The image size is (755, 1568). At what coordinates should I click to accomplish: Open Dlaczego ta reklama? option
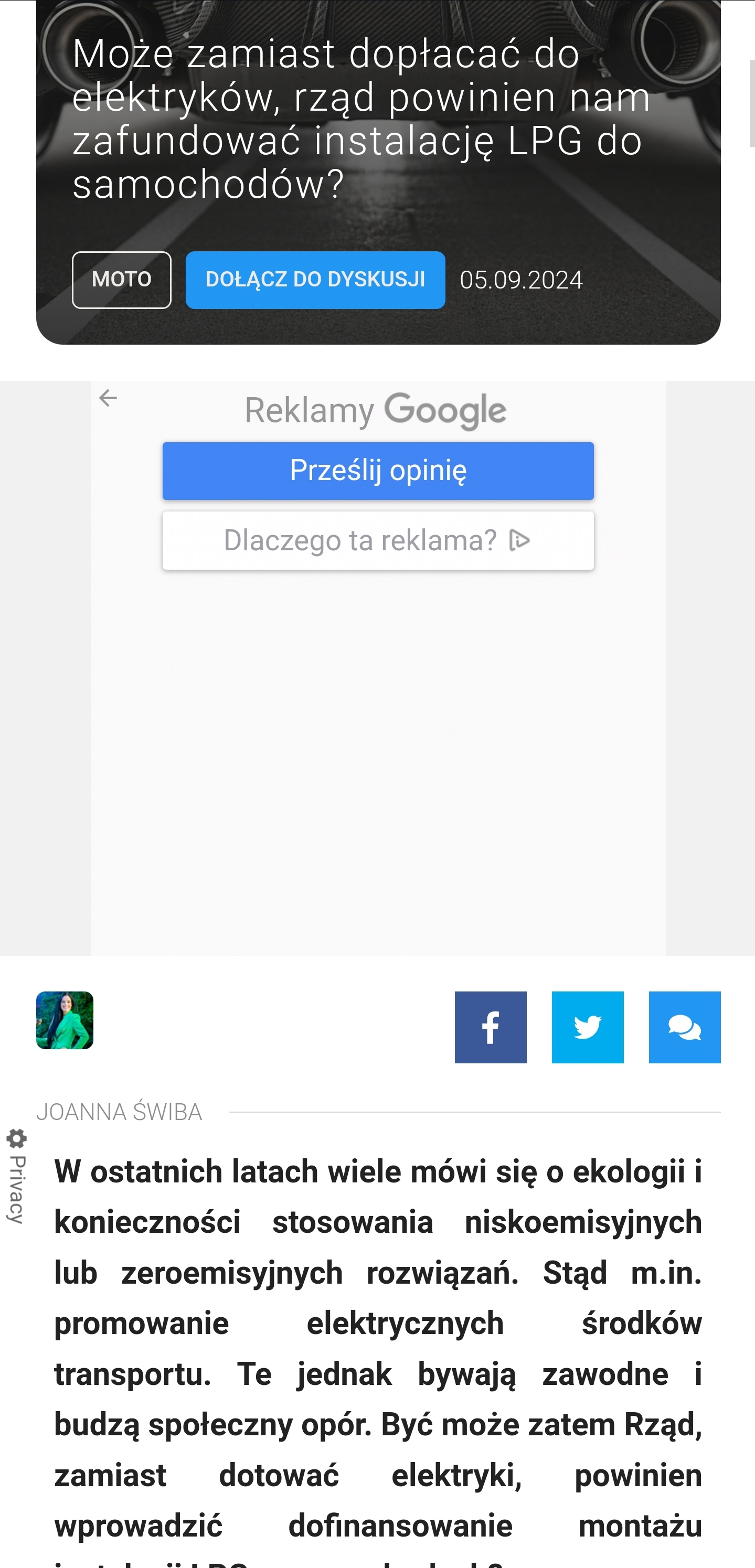[378, 540]
